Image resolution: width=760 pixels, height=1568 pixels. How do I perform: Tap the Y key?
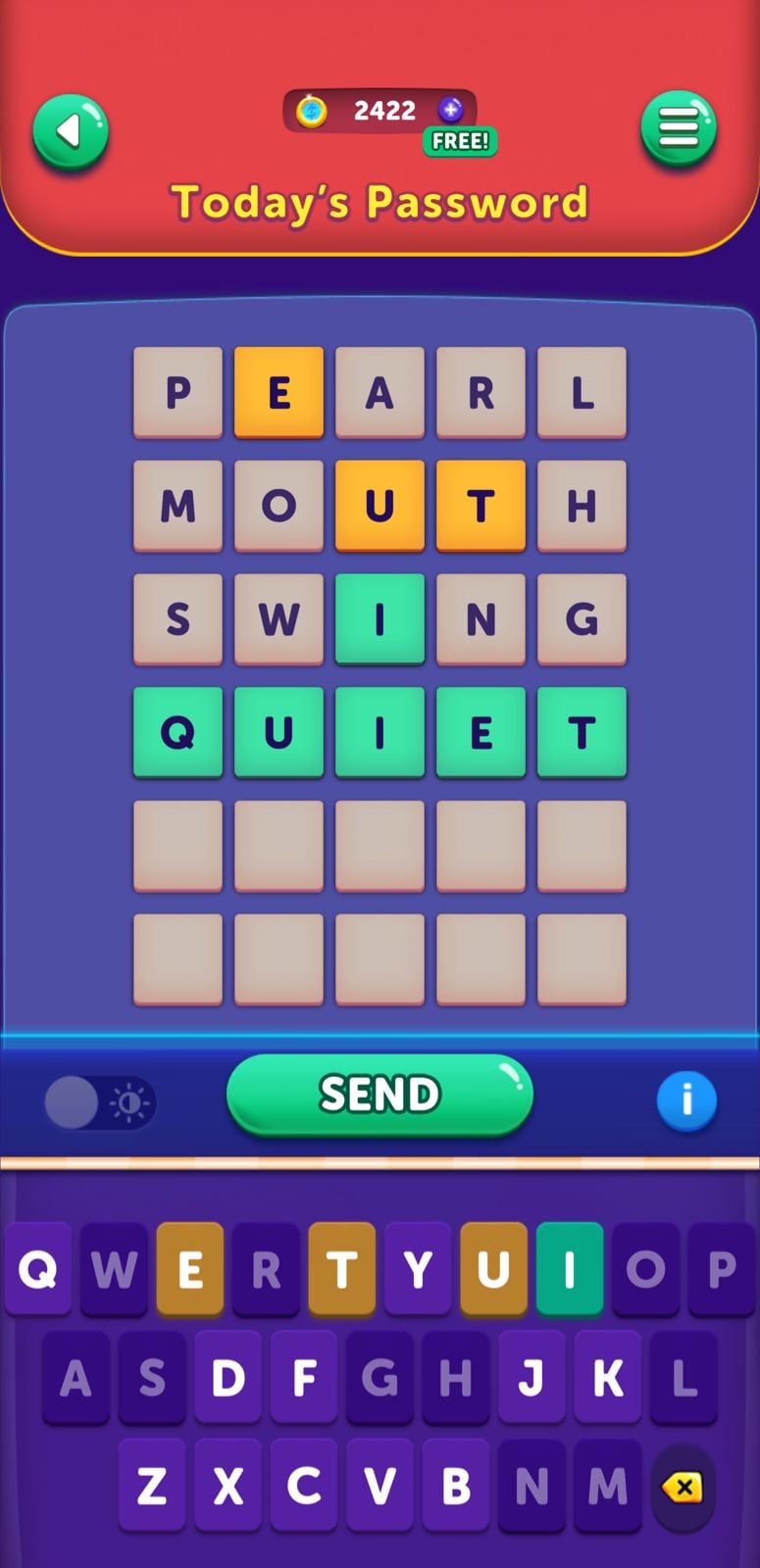tap(418, 1269)
